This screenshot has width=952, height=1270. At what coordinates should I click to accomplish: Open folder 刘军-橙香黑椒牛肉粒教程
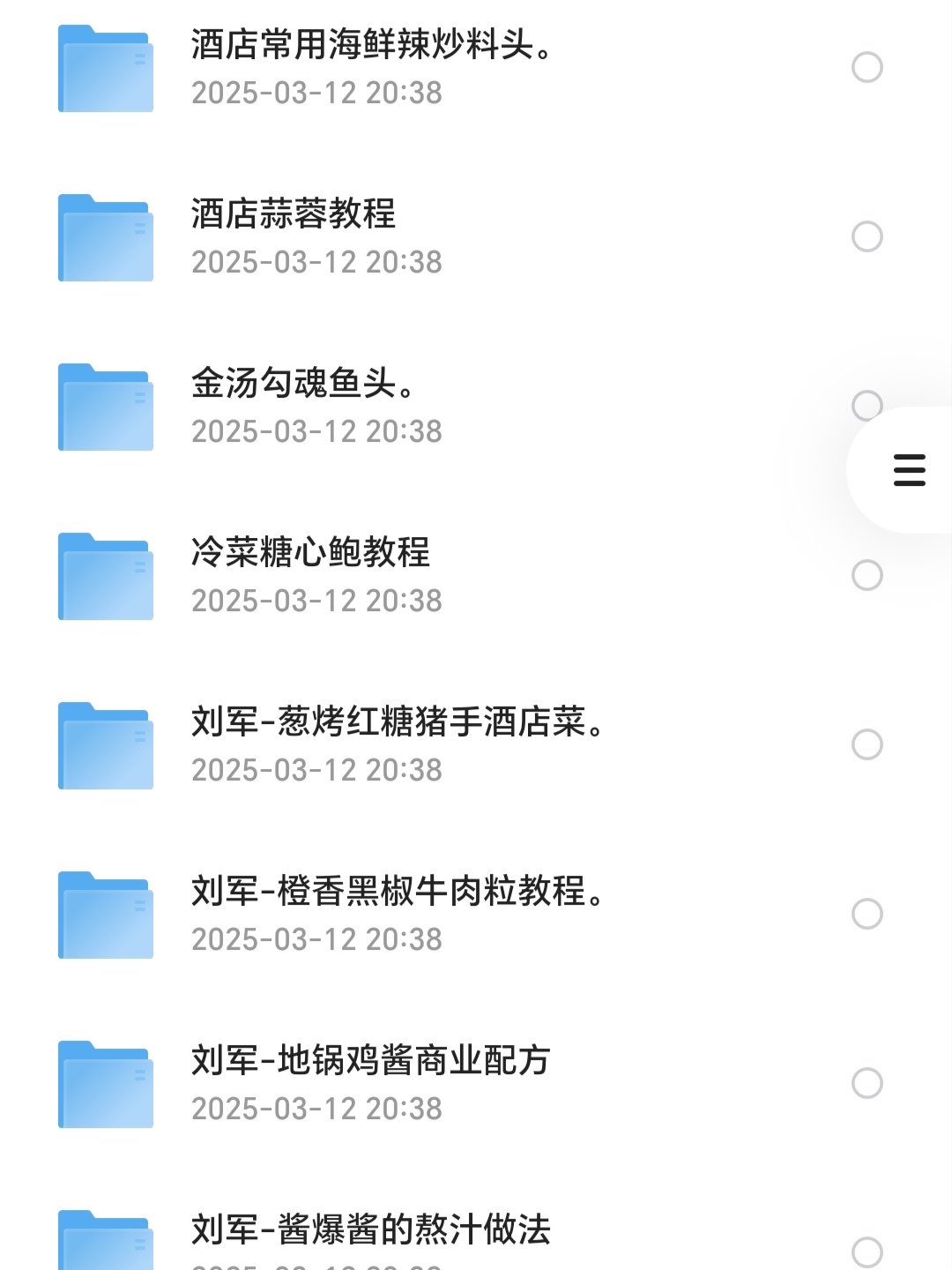[x=397, y=913]
